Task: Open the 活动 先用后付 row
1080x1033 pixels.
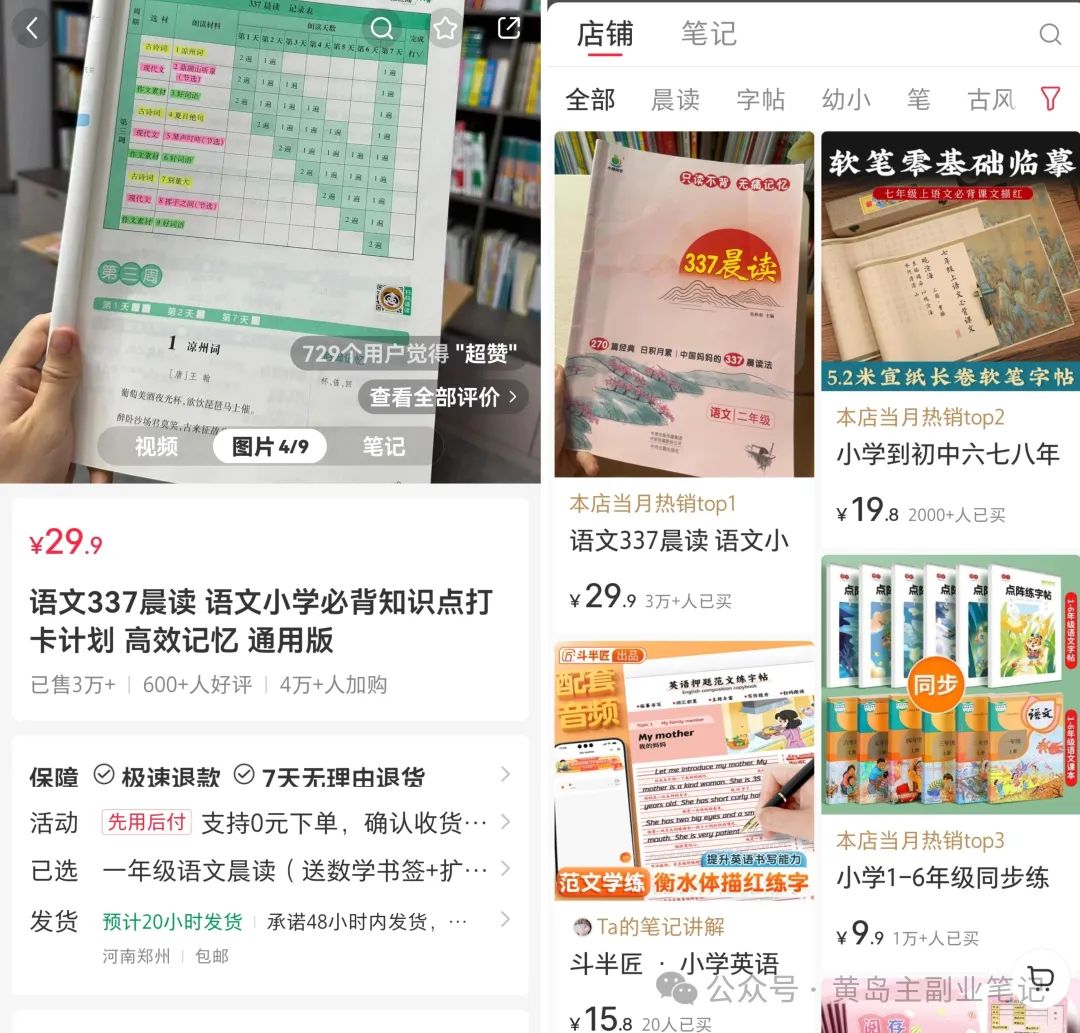Action: coord(270,822)
